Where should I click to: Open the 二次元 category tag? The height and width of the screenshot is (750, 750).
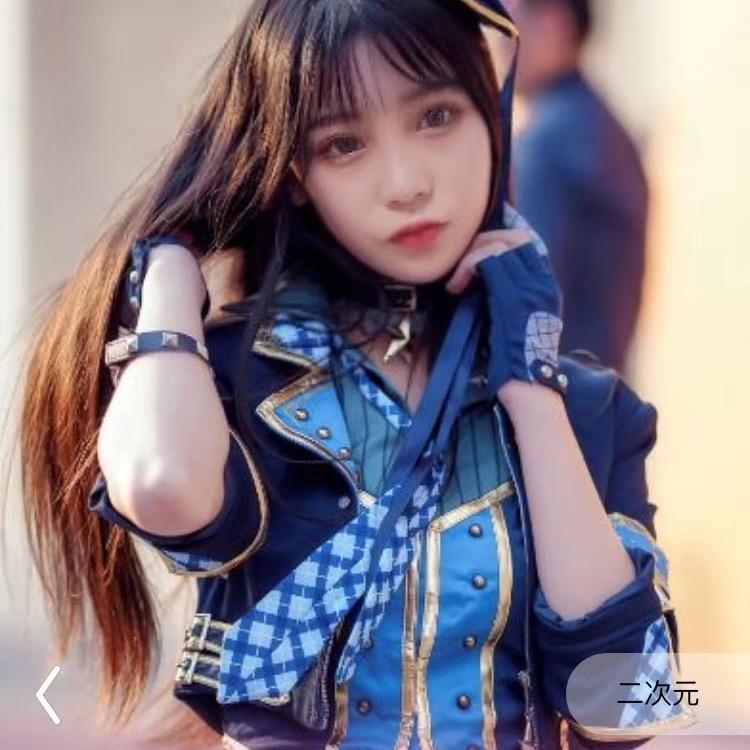[658, 694]
